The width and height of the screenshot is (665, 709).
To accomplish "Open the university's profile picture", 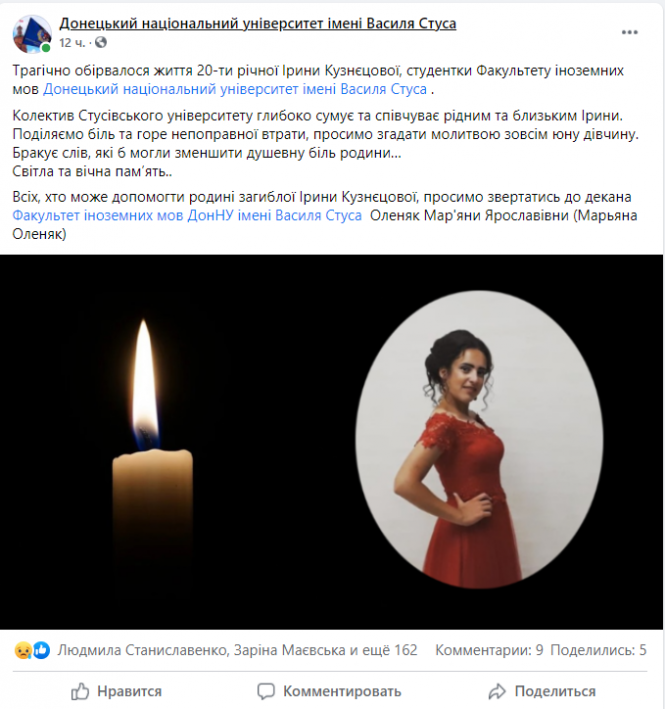I will [31, 34].
